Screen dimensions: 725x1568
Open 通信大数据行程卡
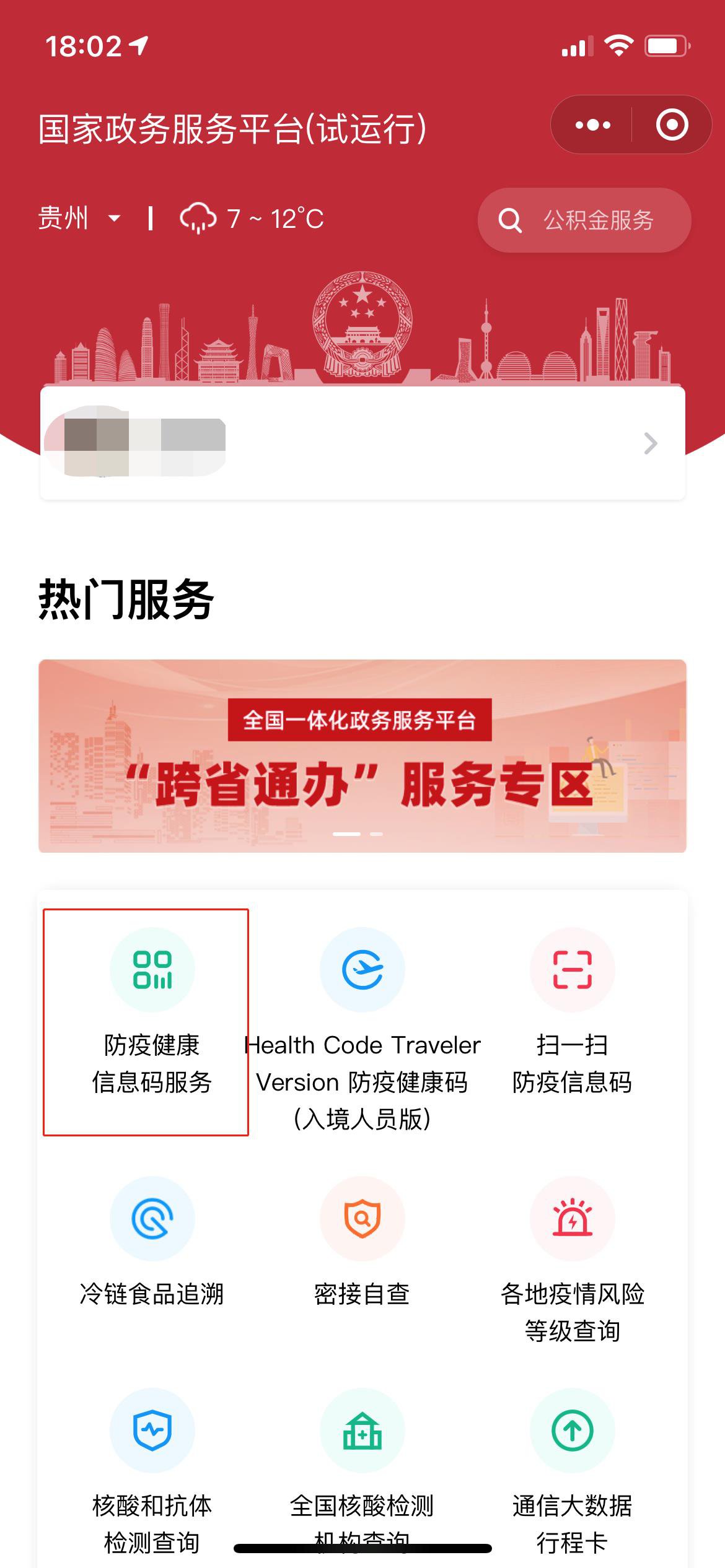[572, 1468]
